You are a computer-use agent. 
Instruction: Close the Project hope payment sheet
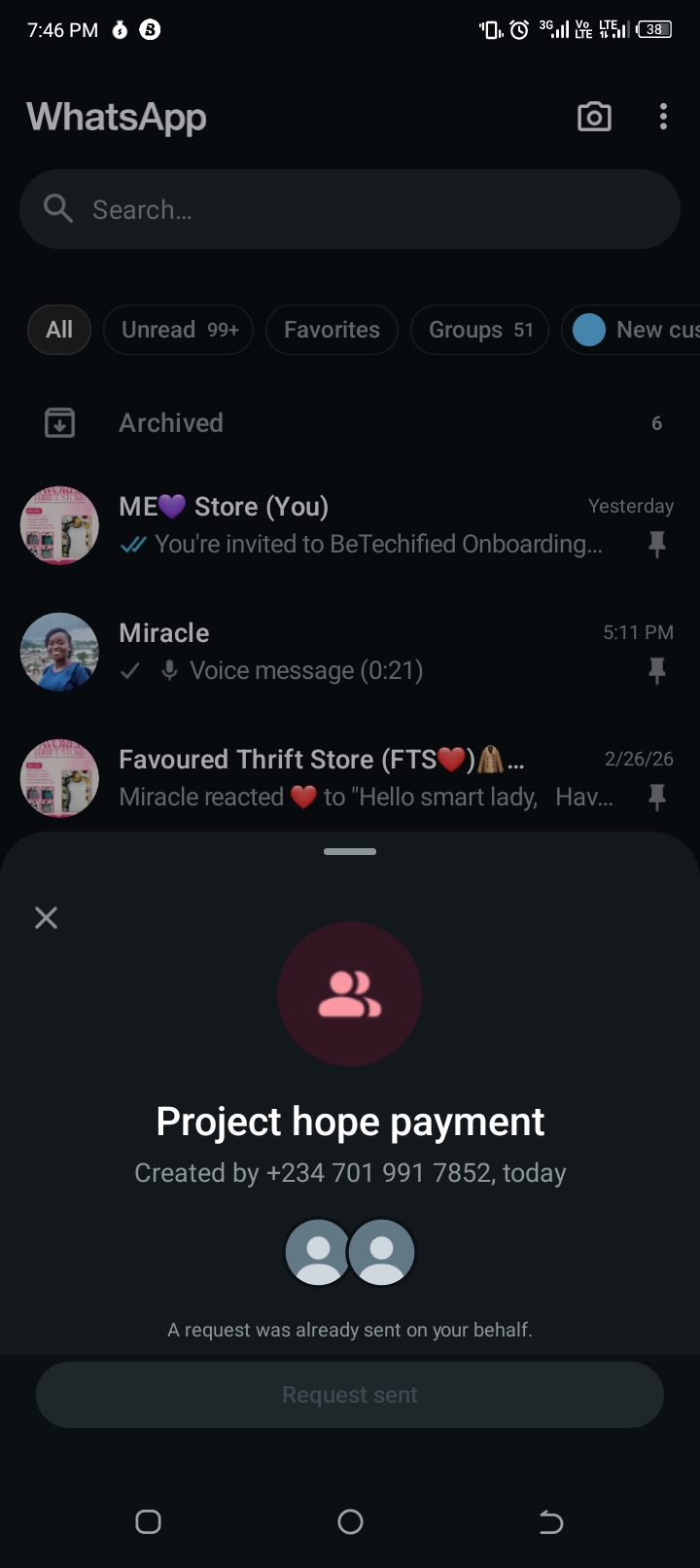click(x=46, y=917)
